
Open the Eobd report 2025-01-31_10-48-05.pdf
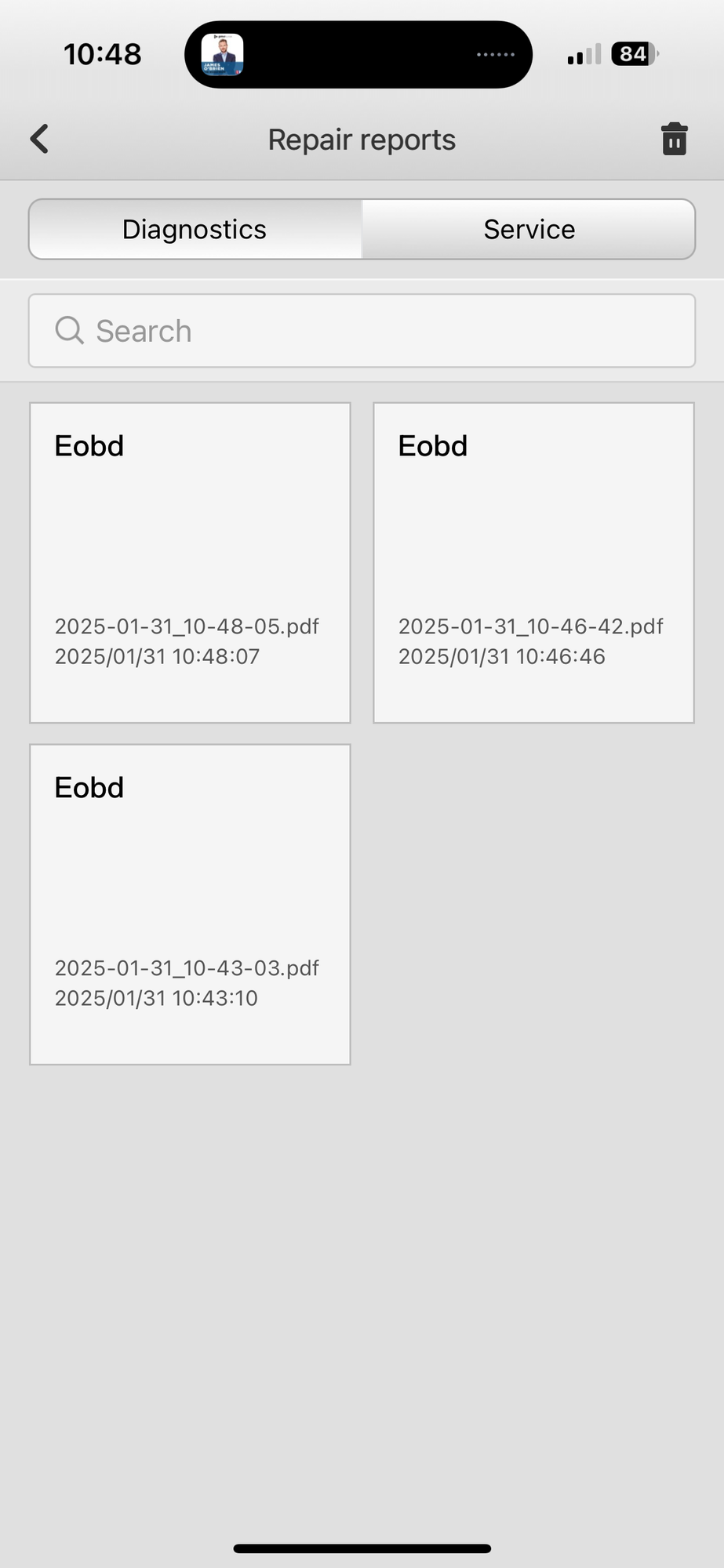tap(190, 562)
